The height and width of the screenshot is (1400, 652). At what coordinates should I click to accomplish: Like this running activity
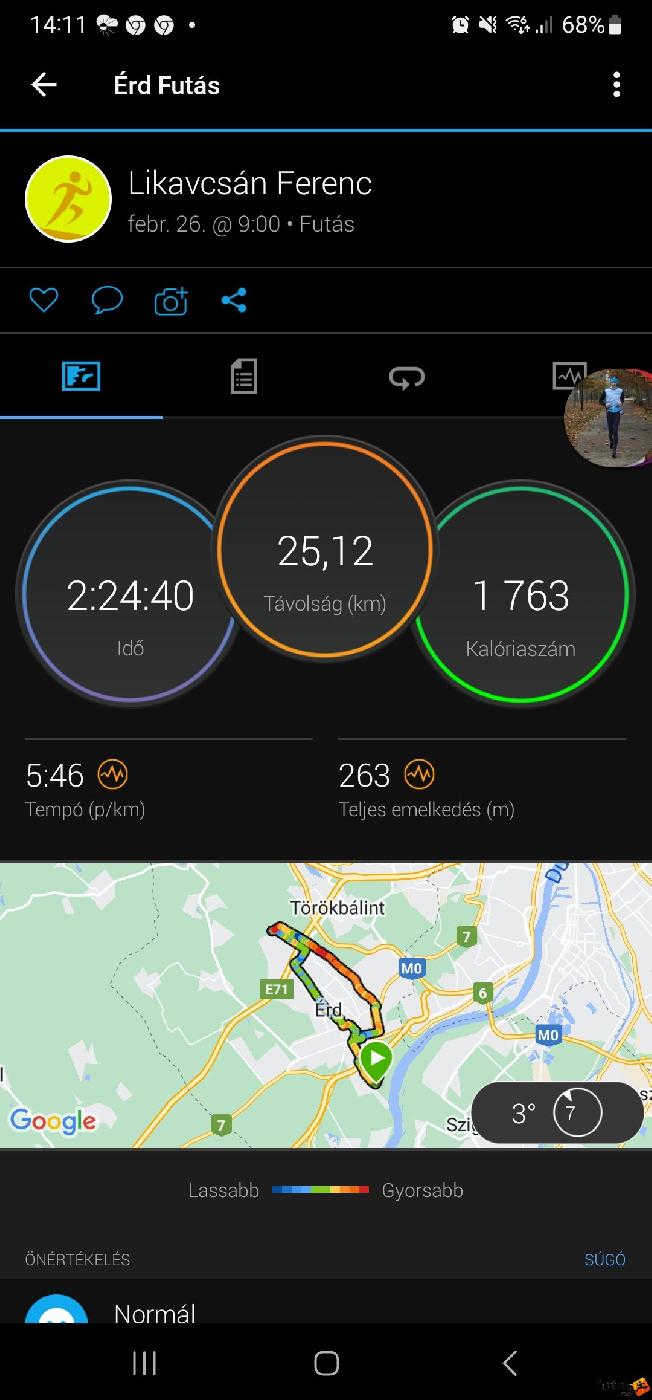coord(43,300)
